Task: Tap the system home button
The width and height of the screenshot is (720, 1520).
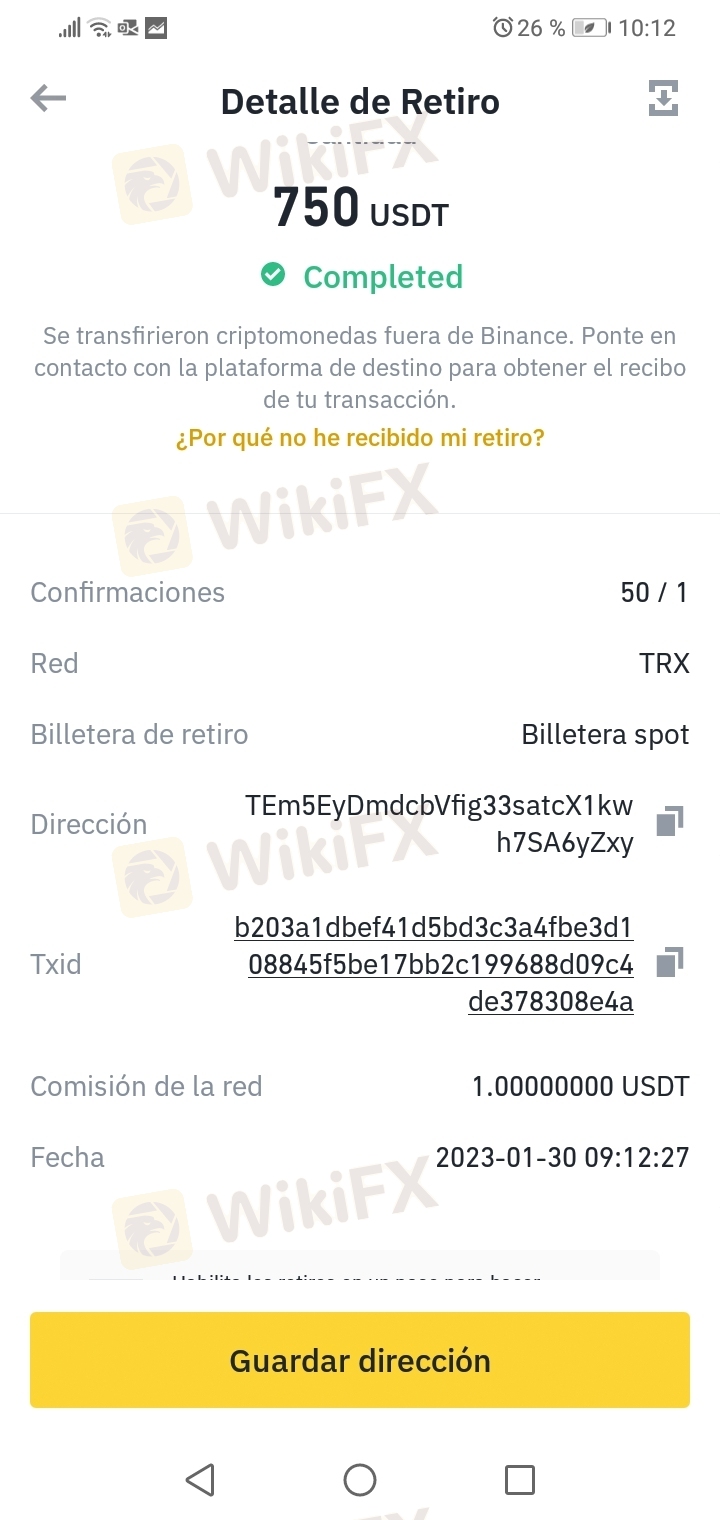Action: tap(360, 1479)
